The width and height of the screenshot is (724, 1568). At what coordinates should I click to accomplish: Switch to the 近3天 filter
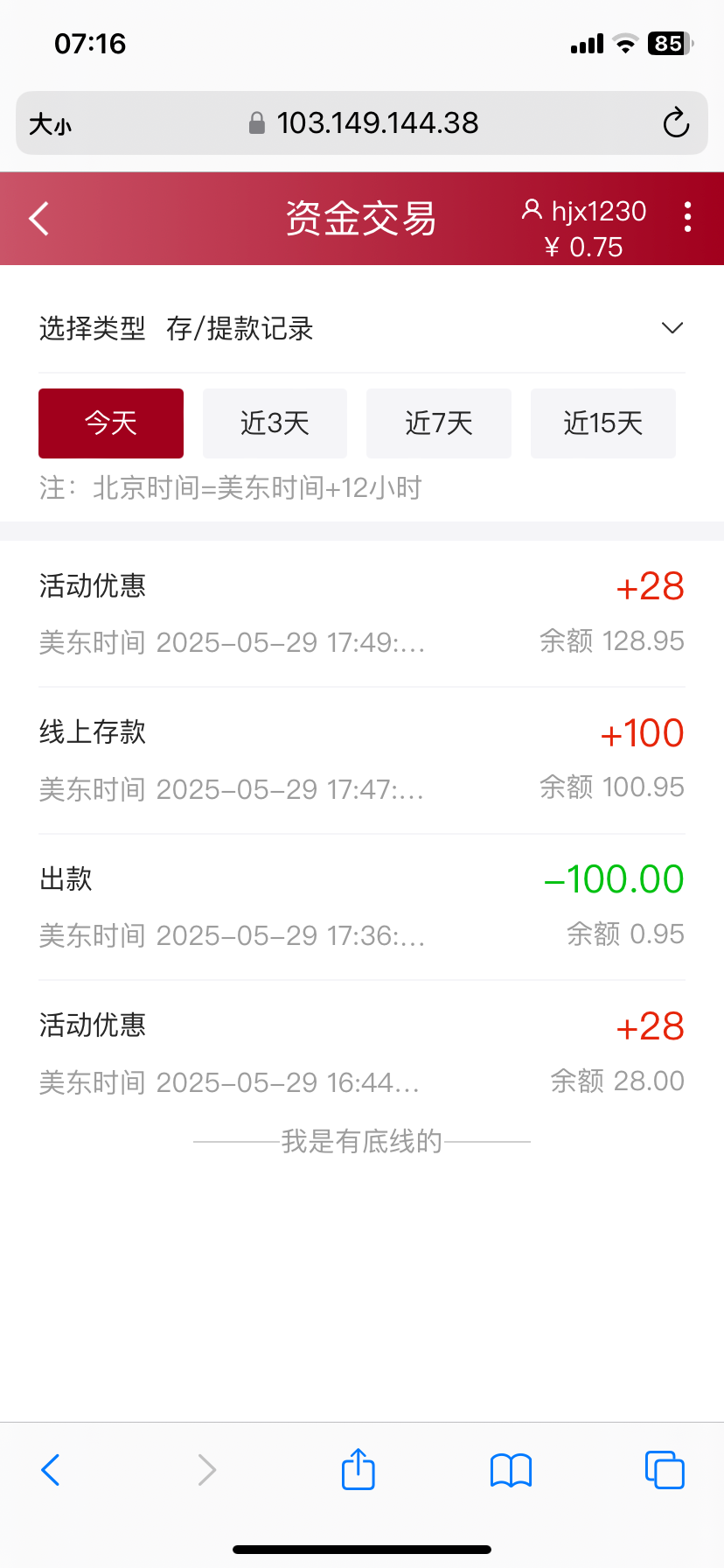point(275,423)
